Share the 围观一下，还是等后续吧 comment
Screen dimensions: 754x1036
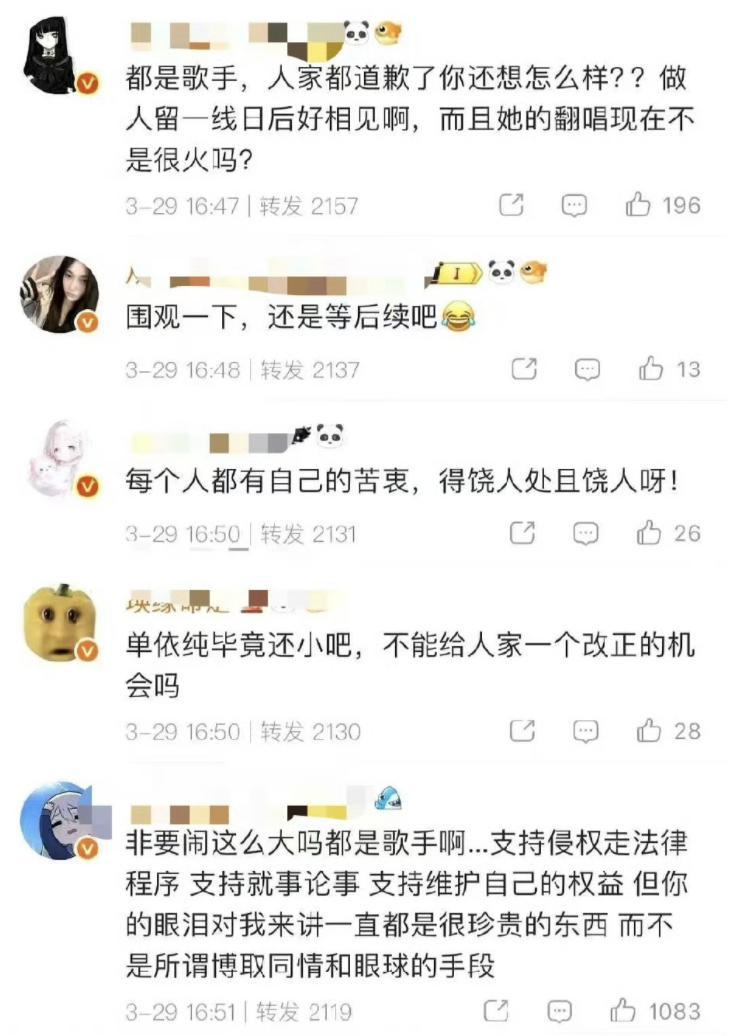[524, 370]
